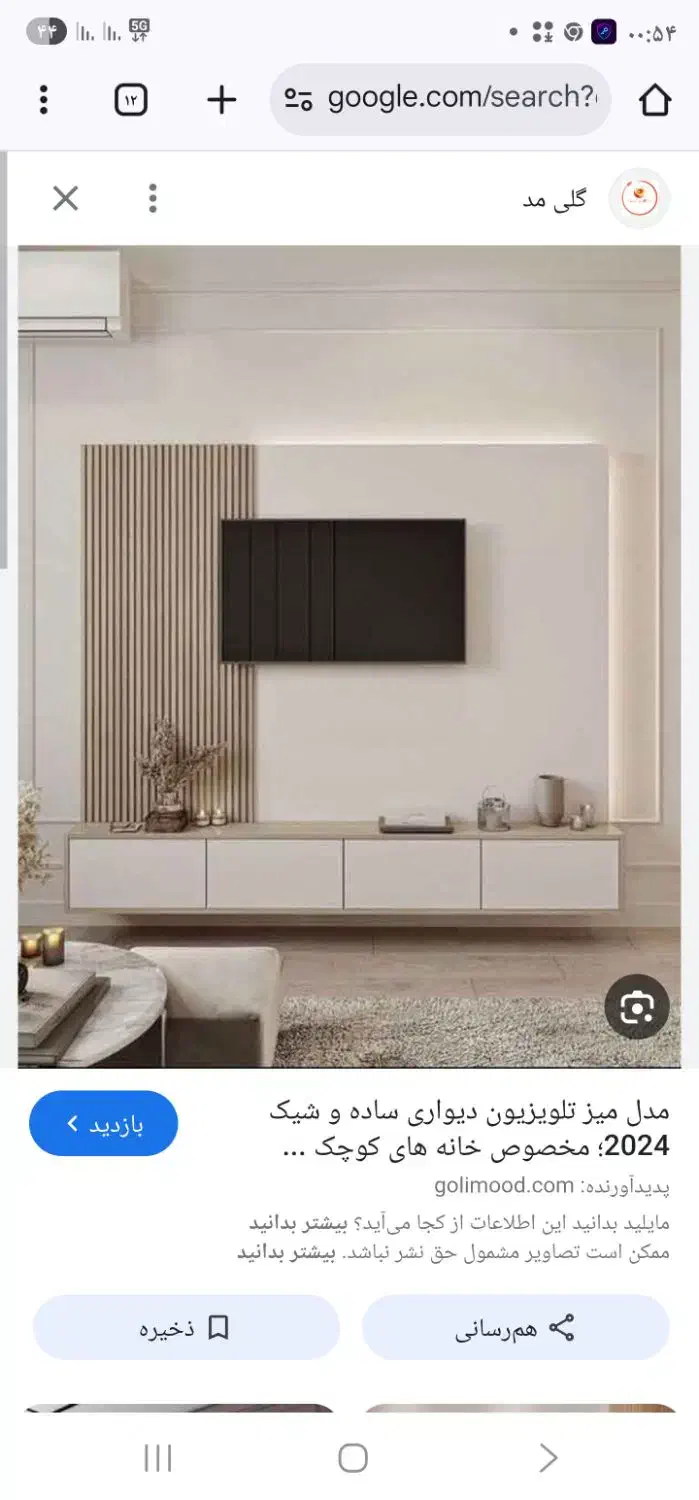This screenshot has height=1500, width=699.
Task: Close the image preview panel
Action: (65, 198)
